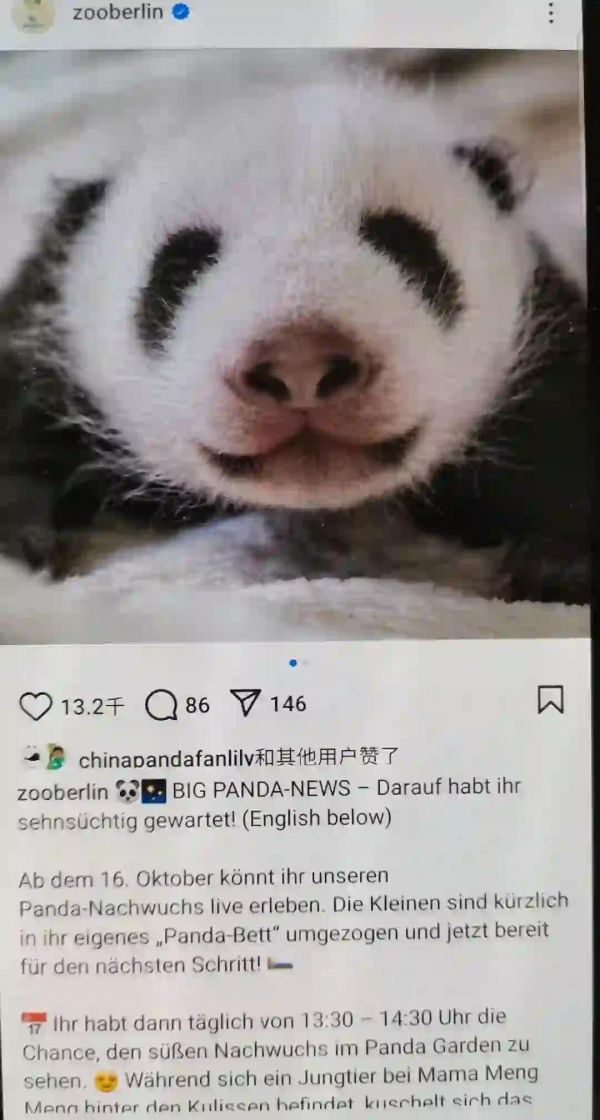Tap the zooberlin profile avatar
600x1120 pixels.
point(33,14)
